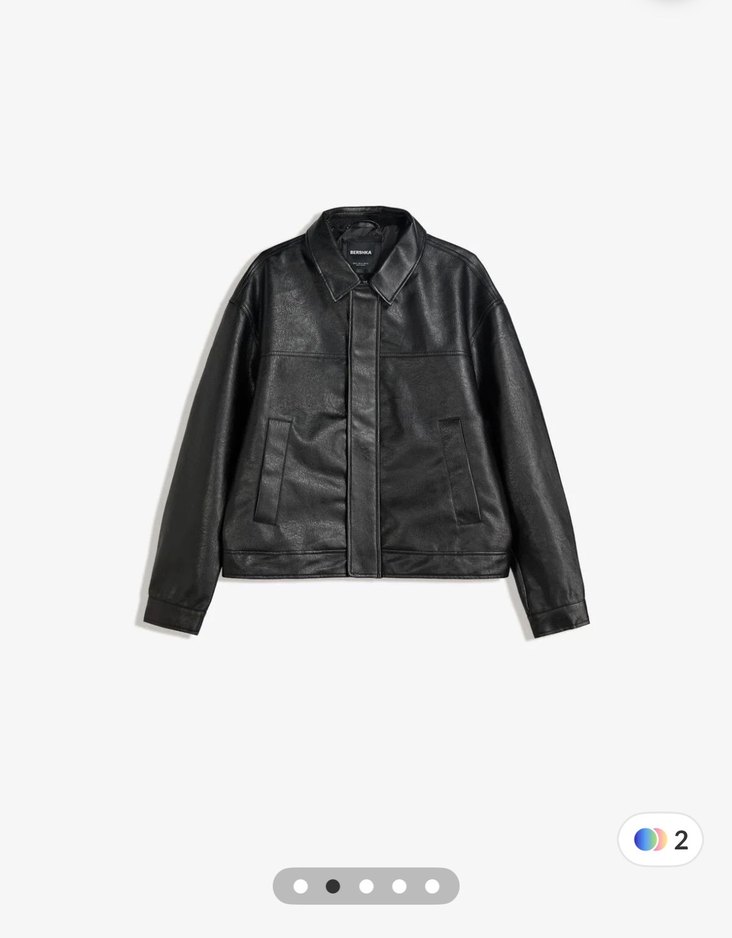Open the color options button showing 2
The width and height of the screenshot is (732, 938).
click(x=660, y=839)
